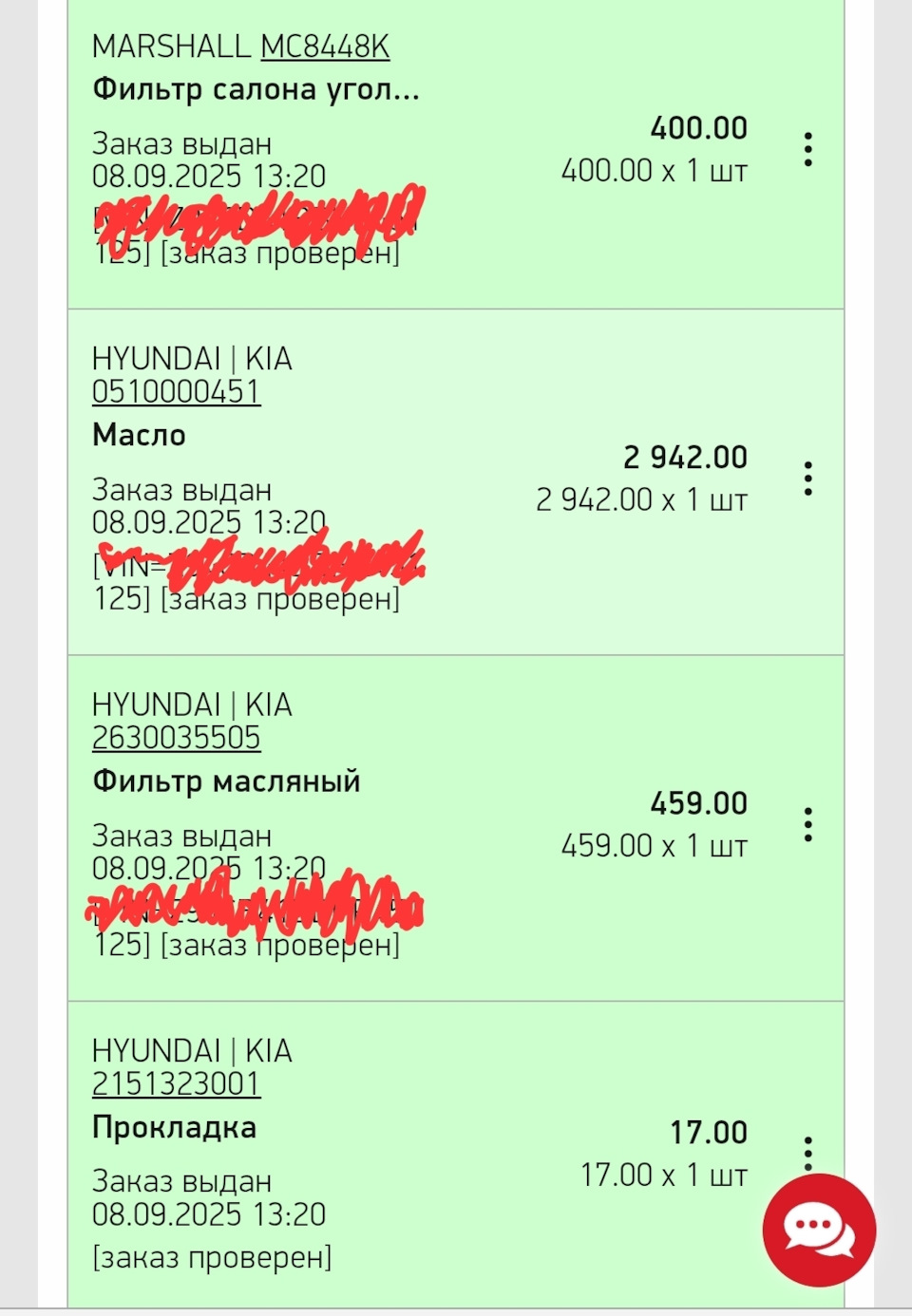Open options for the 400.00 cabin filter order
Screen dimensions: 912x1316
click(807, 150)
